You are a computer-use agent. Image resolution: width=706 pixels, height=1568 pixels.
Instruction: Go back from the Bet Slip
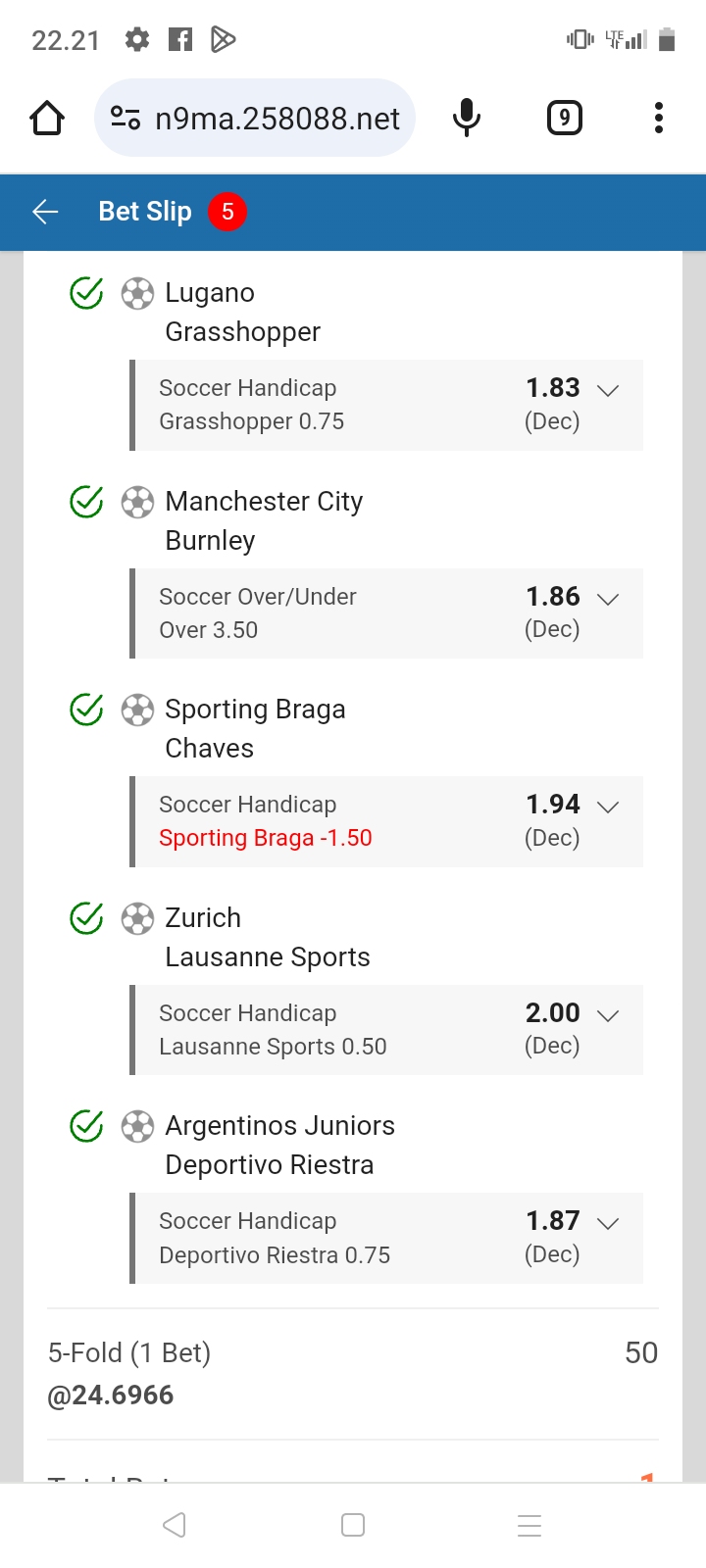point(45,212)
